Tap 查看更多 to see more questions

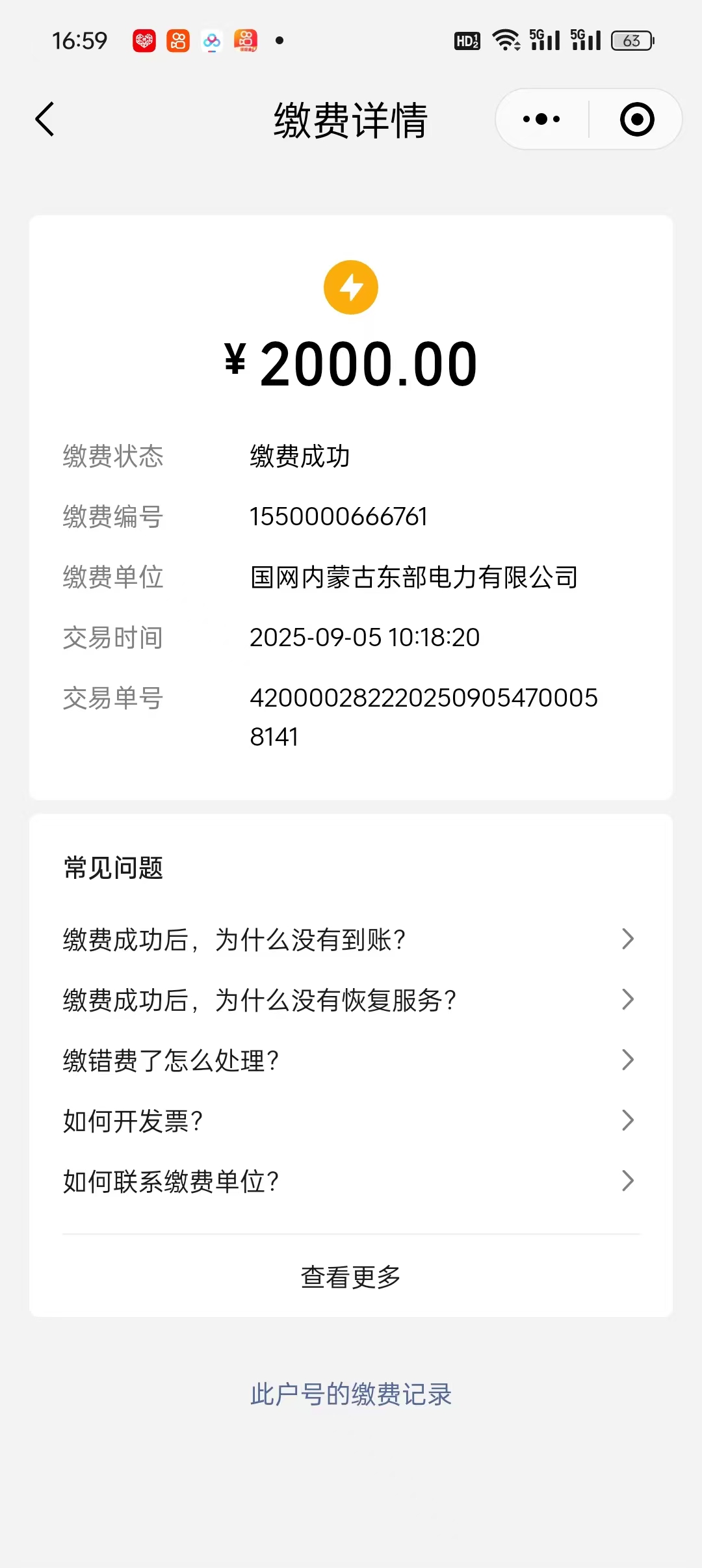pos(351,1277)
